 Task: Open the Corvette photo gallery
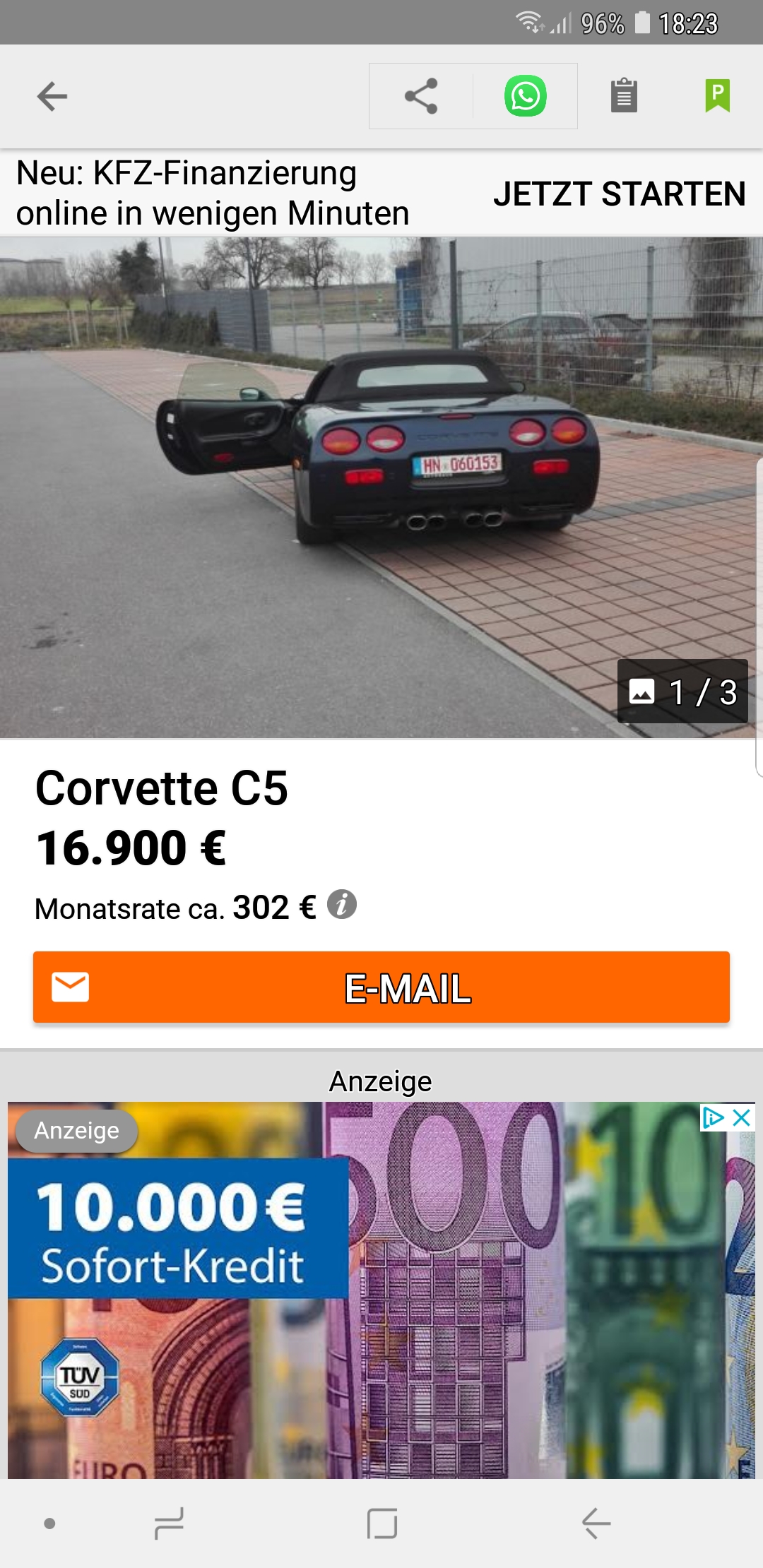point(381,487)
